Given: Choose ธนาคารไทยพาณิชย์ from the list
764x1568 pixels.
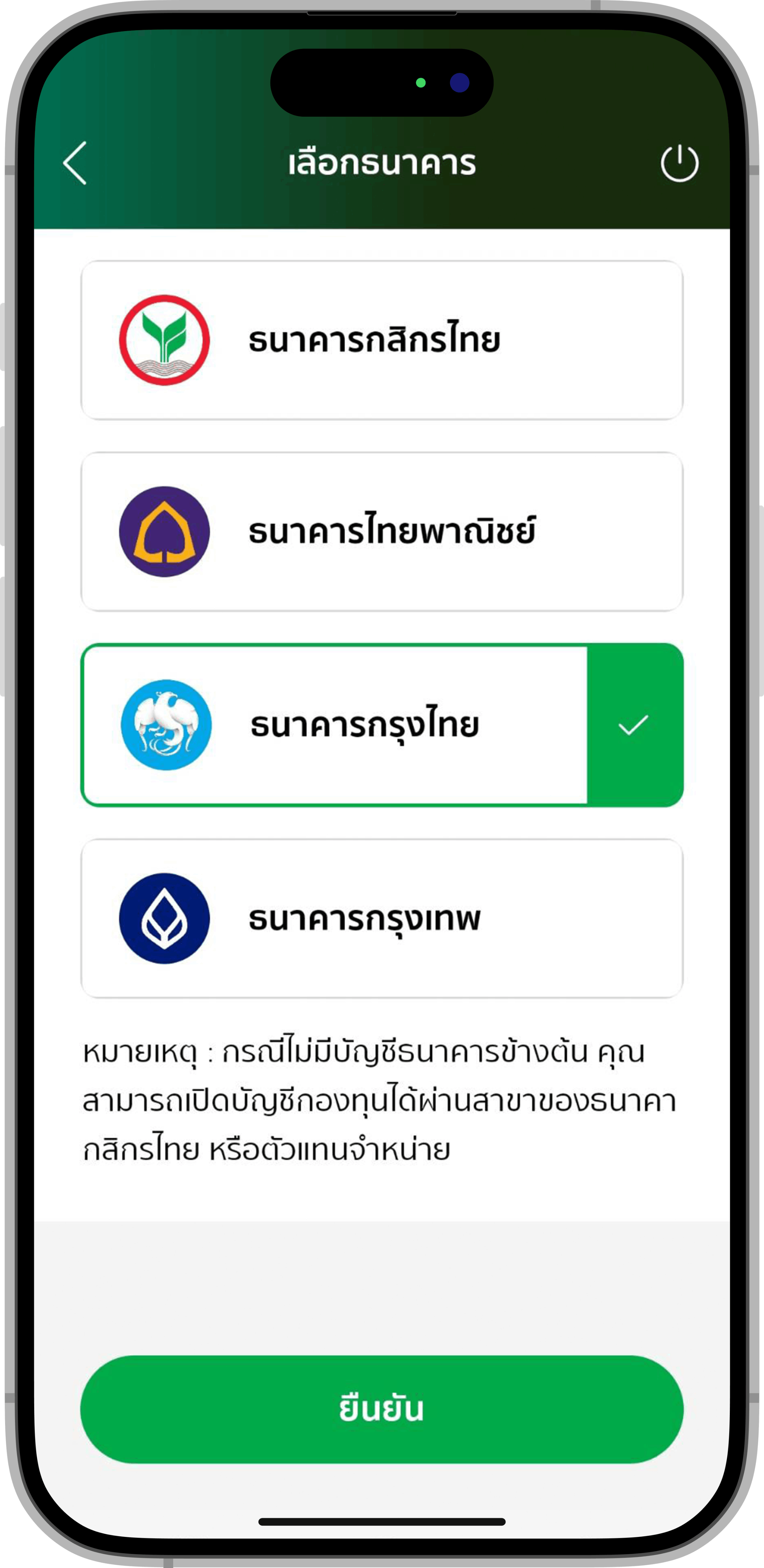Looking at the screenshot, I should coord(382,531).
